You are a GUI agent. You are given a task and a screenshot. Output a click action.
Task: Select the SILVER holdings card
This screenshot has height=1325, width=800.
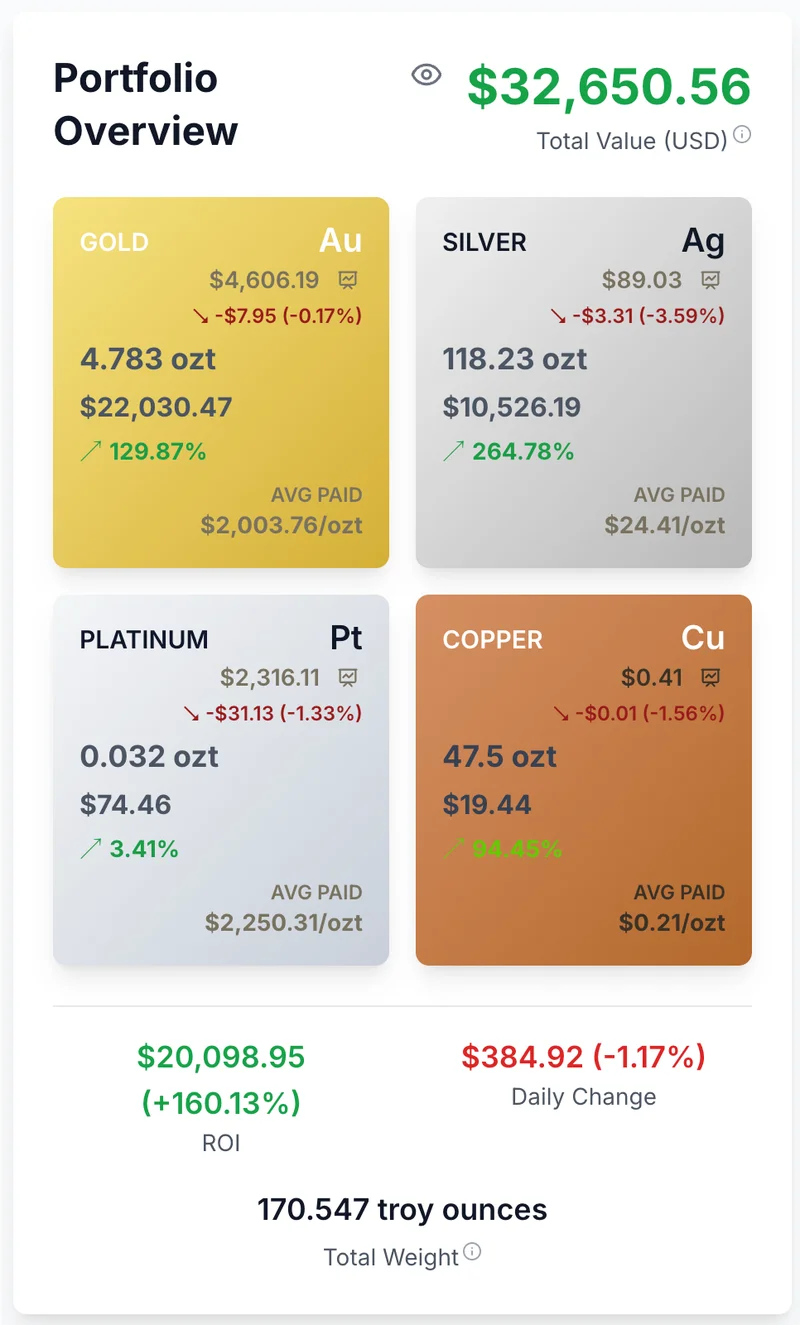click(x=583, y=382)
